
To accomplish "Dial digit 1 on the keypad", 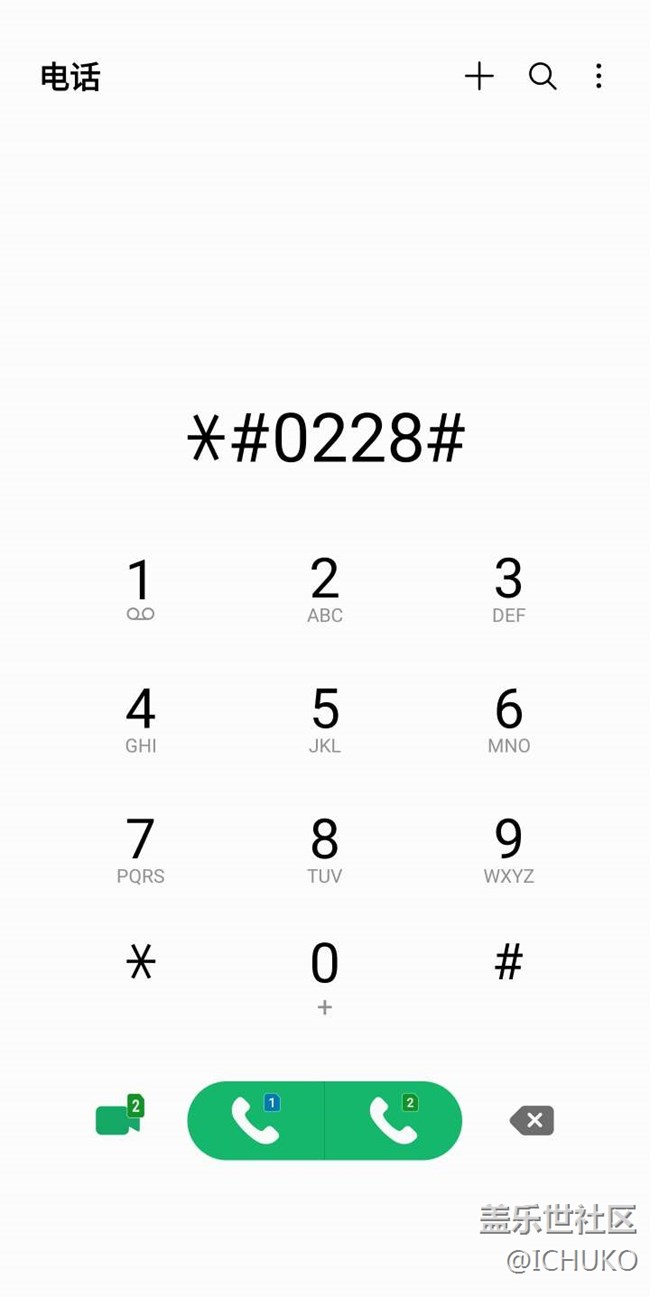I will click(141, 590).
